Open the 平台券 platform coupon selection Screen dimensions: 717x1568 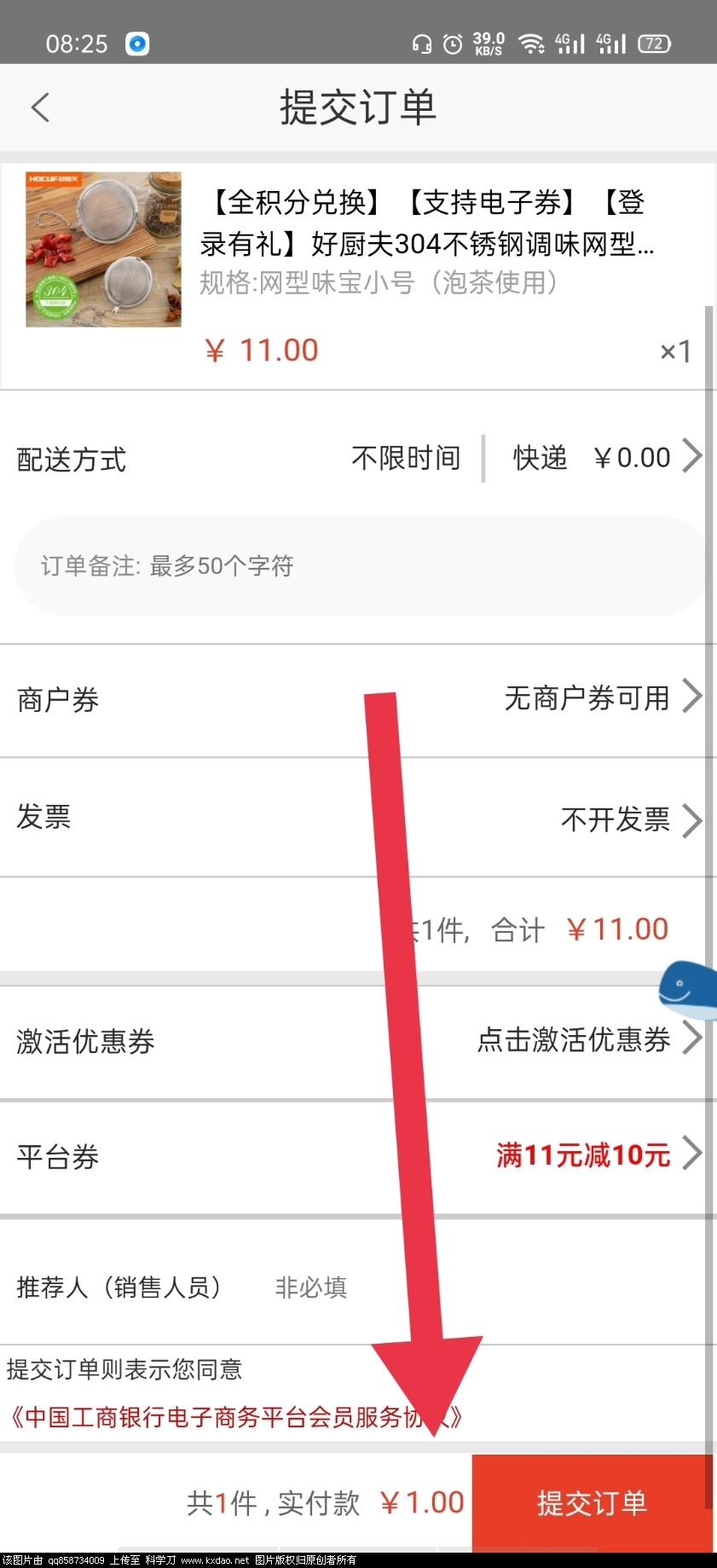point(597,1155)
